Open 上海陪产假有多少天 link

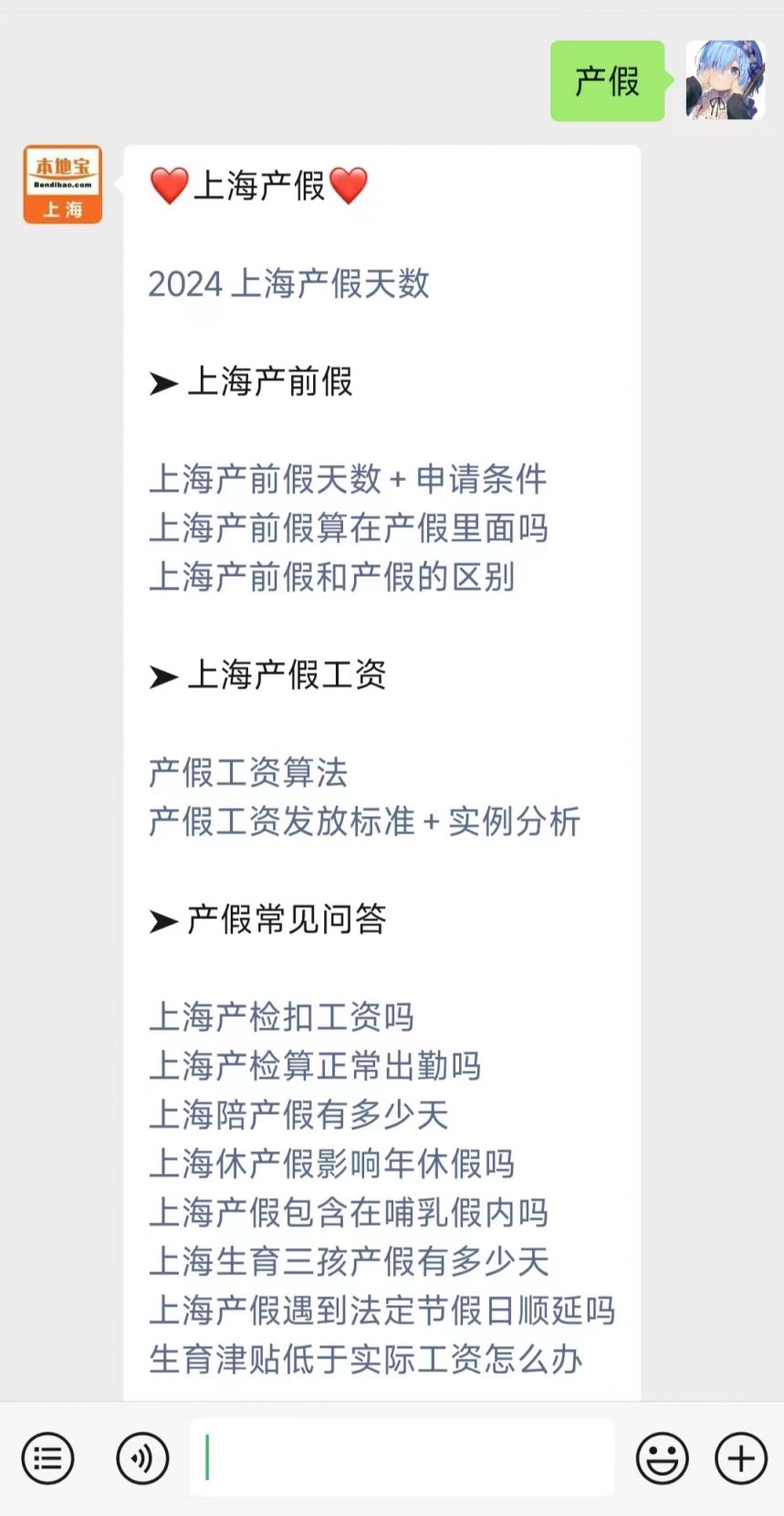pos(298,1114)
